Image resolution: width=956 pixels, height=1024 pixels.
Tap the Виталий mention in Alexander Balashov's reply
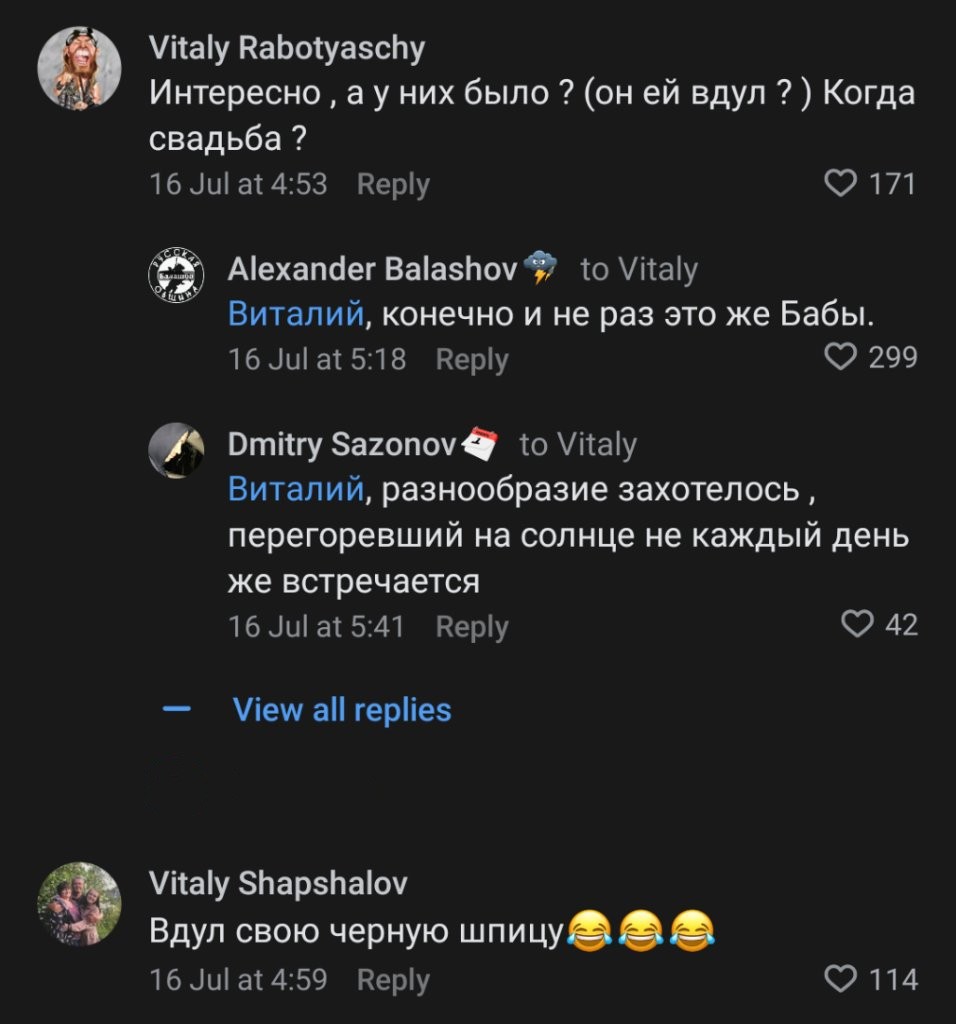pyautogui.click(x=294, y=314)
